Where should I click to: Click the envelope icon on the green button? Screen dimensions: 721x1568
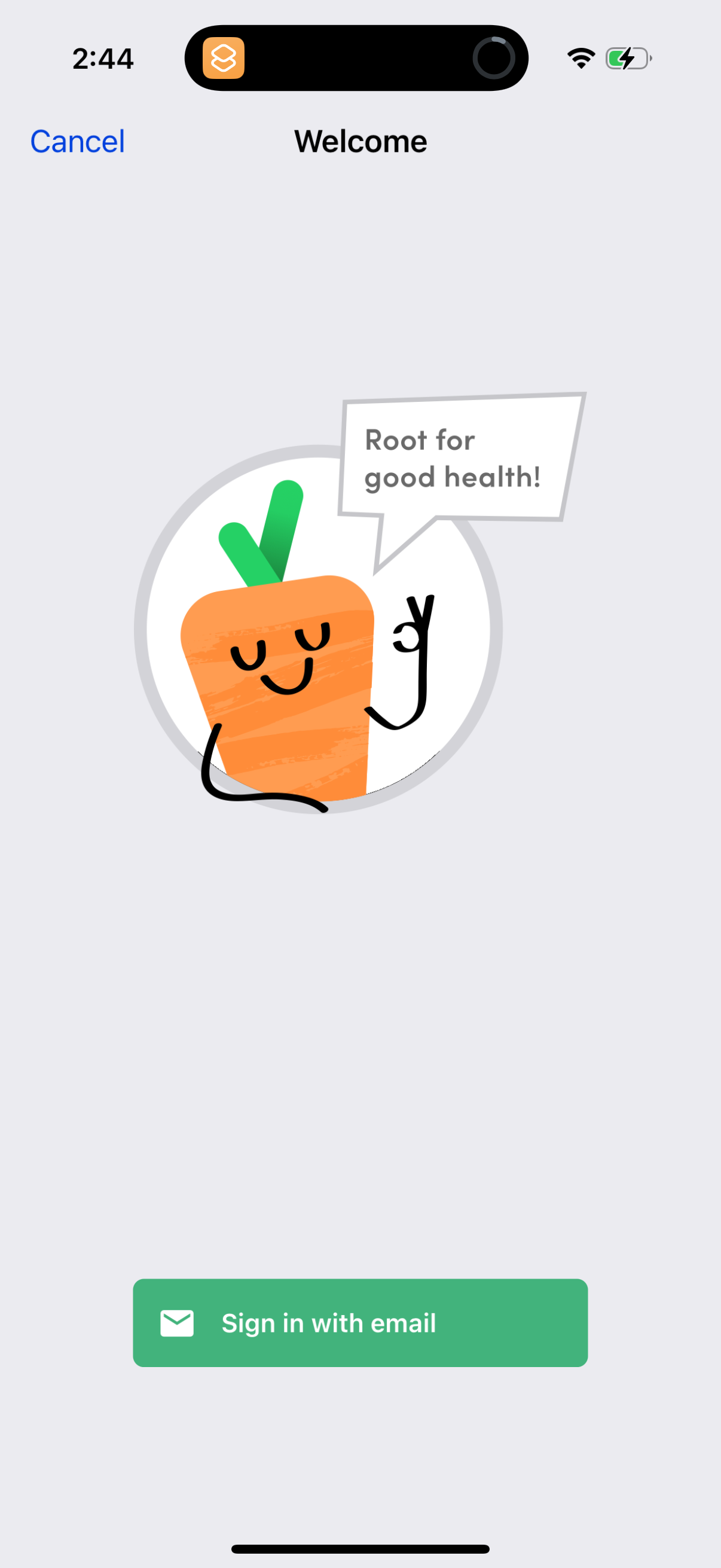(x=177, y=1323)
